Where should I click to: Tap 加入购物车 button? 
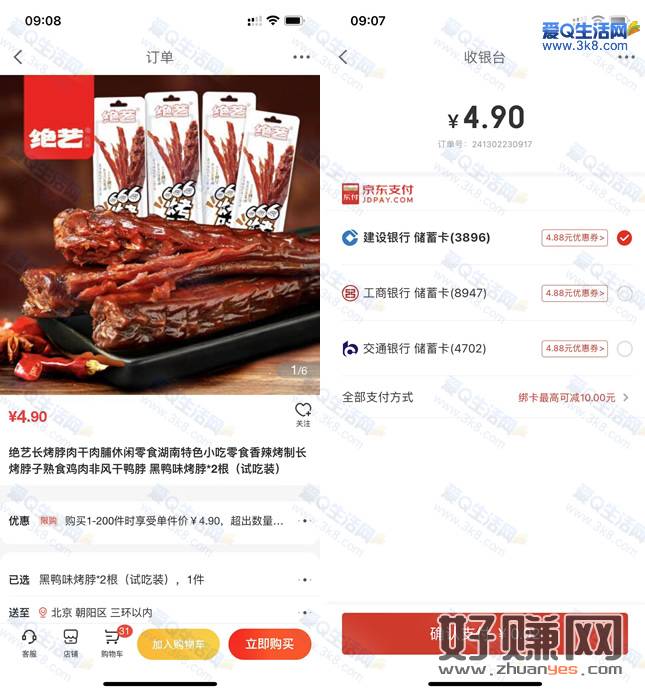coord(178,645)
